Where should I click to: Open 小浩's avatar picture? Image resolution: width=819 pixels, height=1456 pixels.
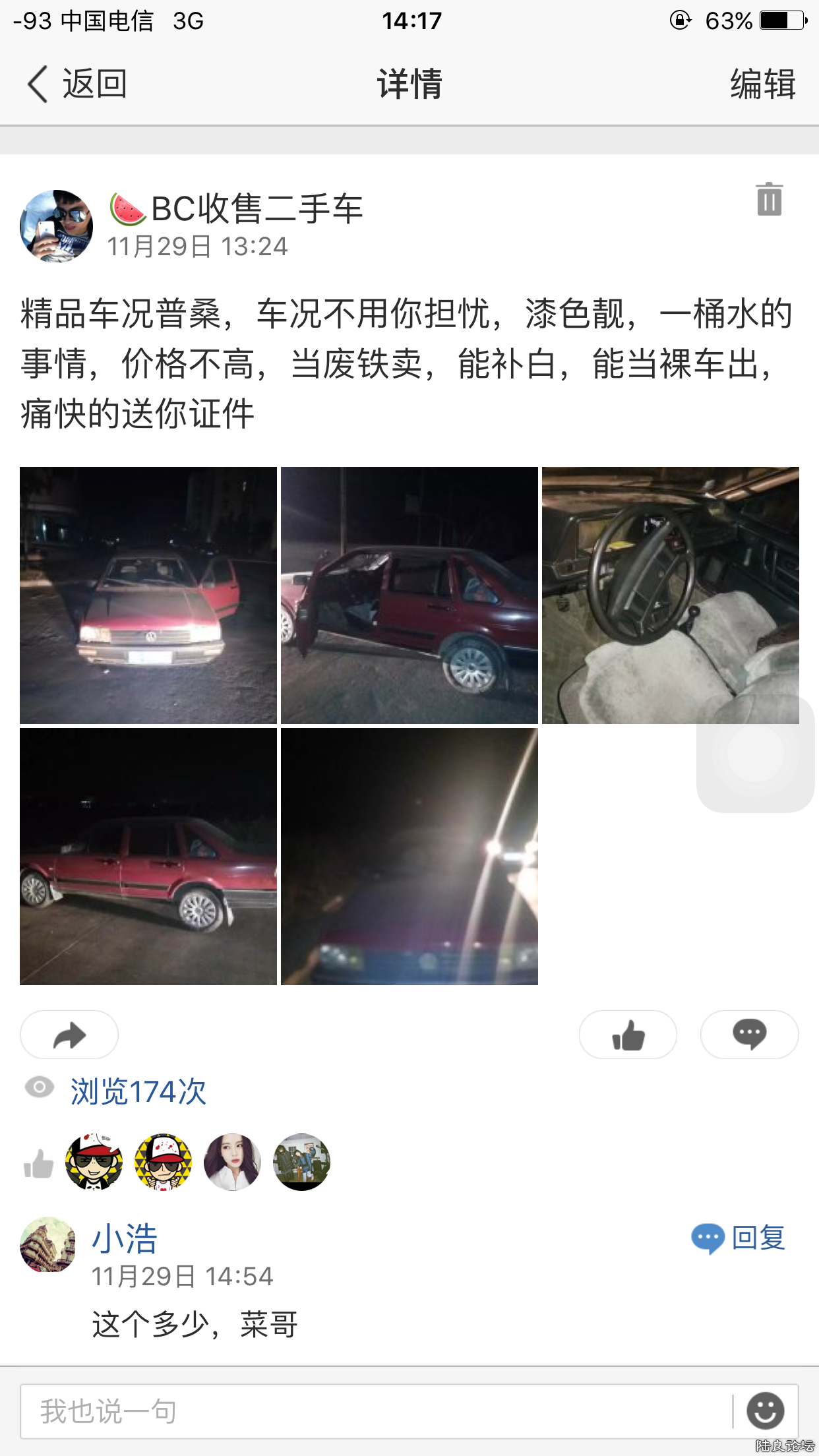[47, 1244]
